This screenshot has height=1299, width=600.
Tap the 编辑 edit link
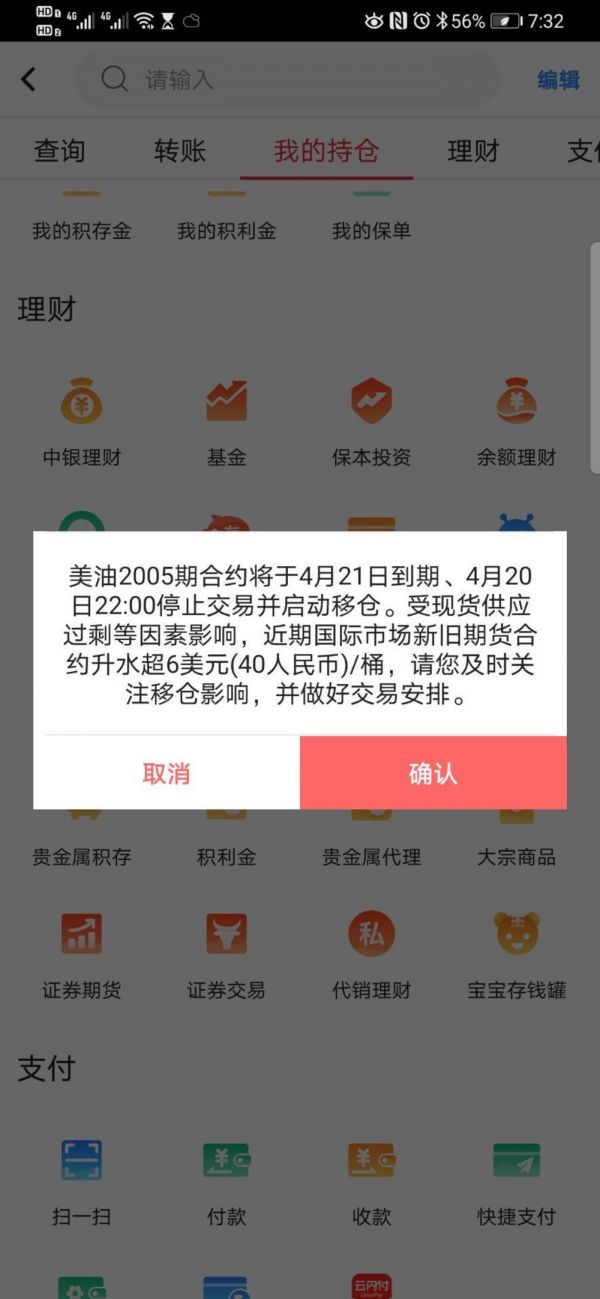click(x=558, y=80)
